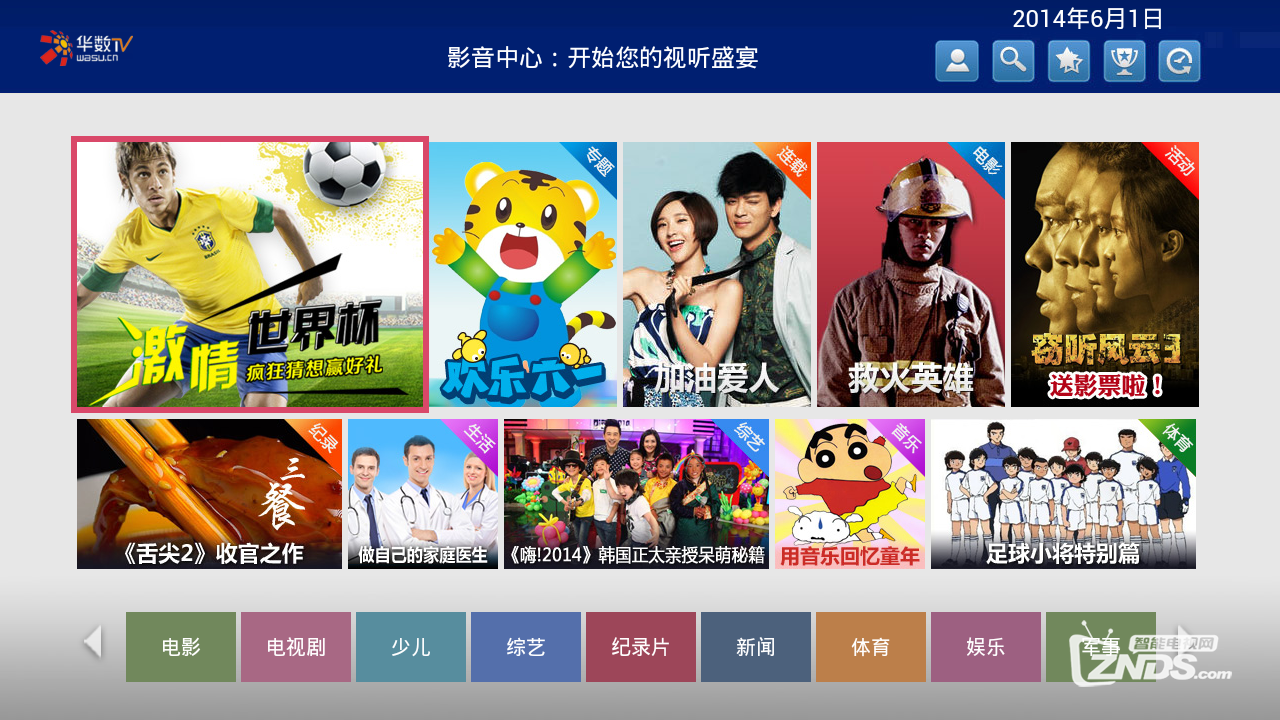Open the trophy rankings icon
Viewport: 1280px width, 720px height.
click(1124, 62)
